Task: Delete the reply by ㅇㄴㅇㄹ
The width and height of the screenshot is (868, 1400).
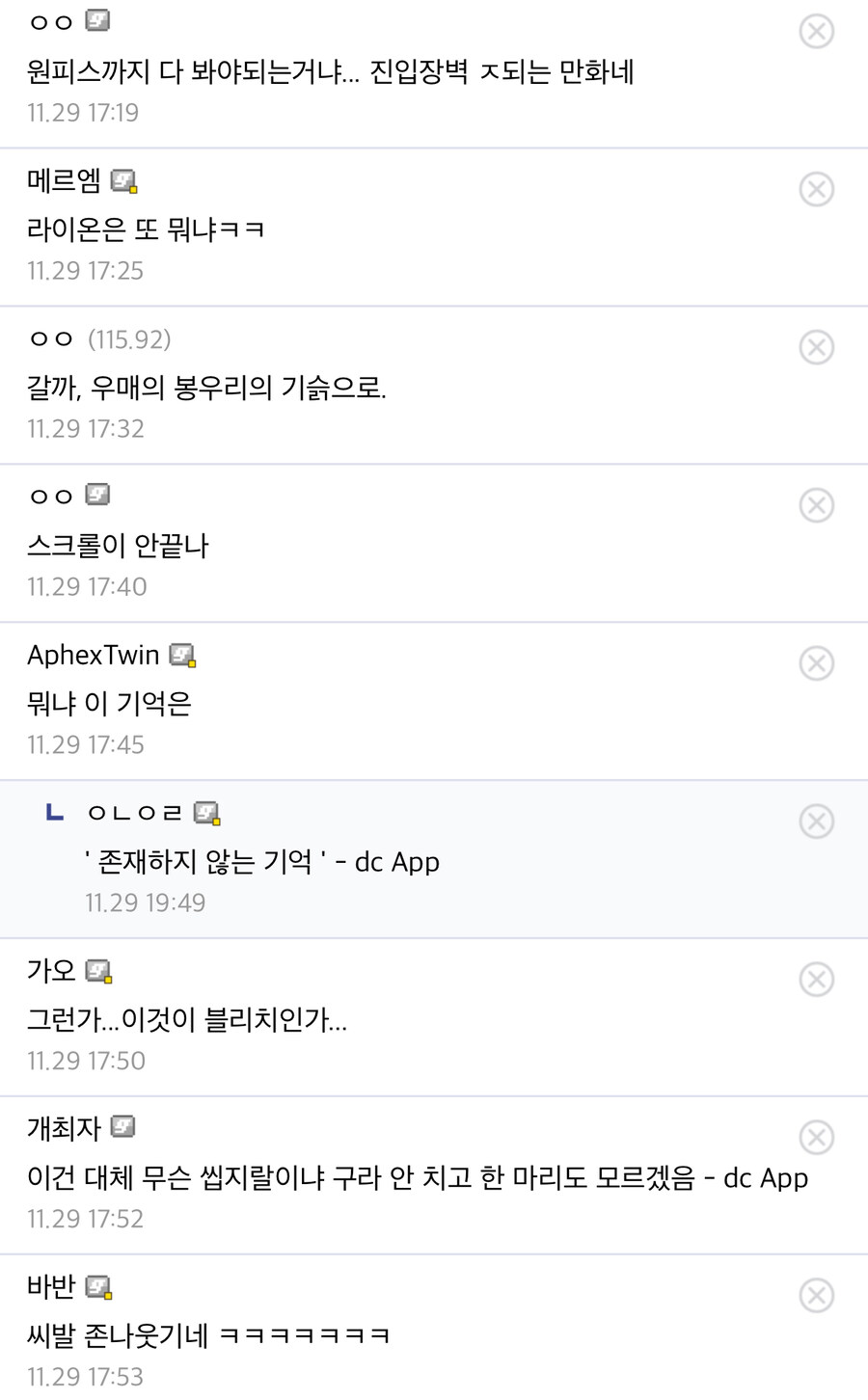Action: pyautogui.click(x=817, y=821)
